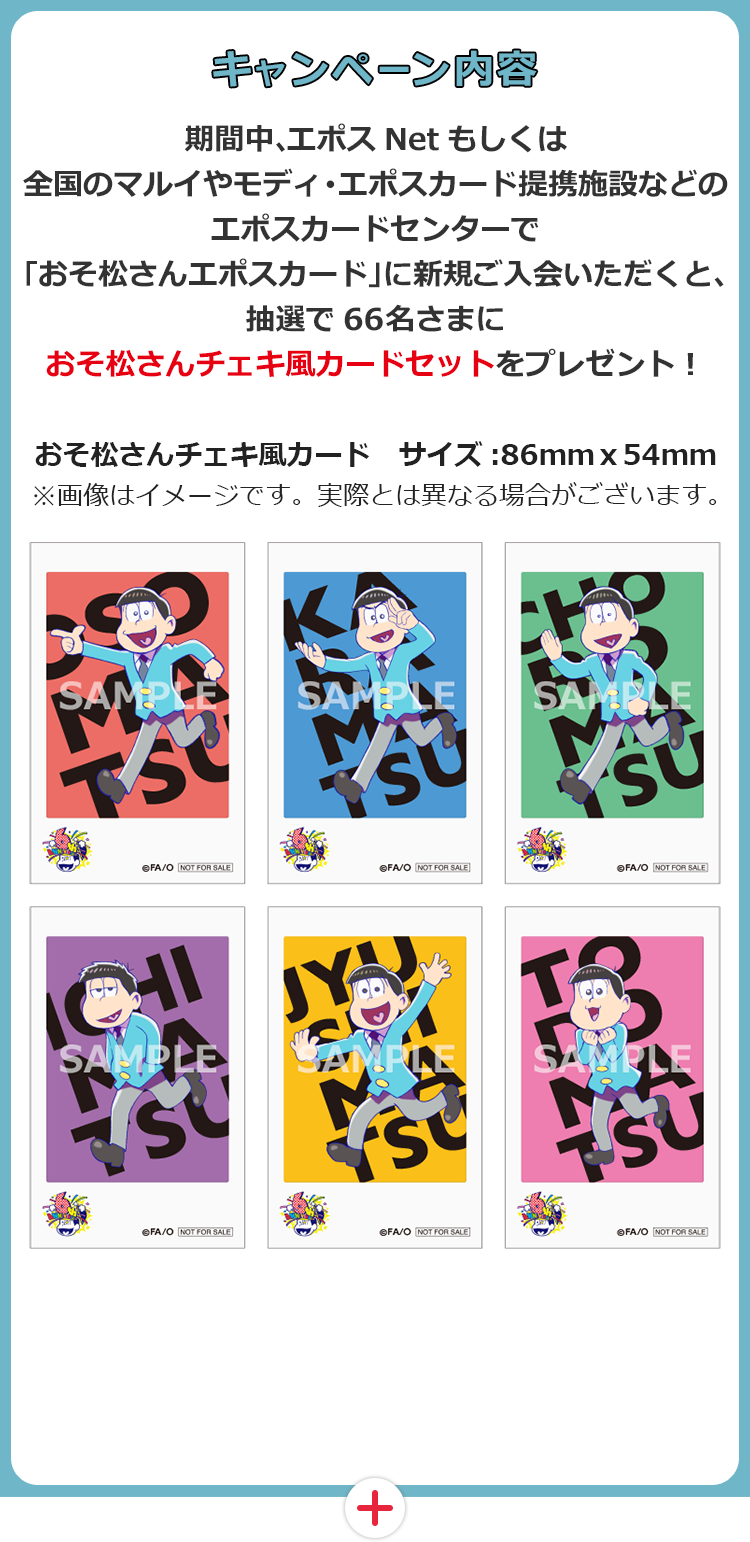Expand the campaign section with the plus button
750x1542 pixels.
pyautogui.click(x=375, y=1508)
